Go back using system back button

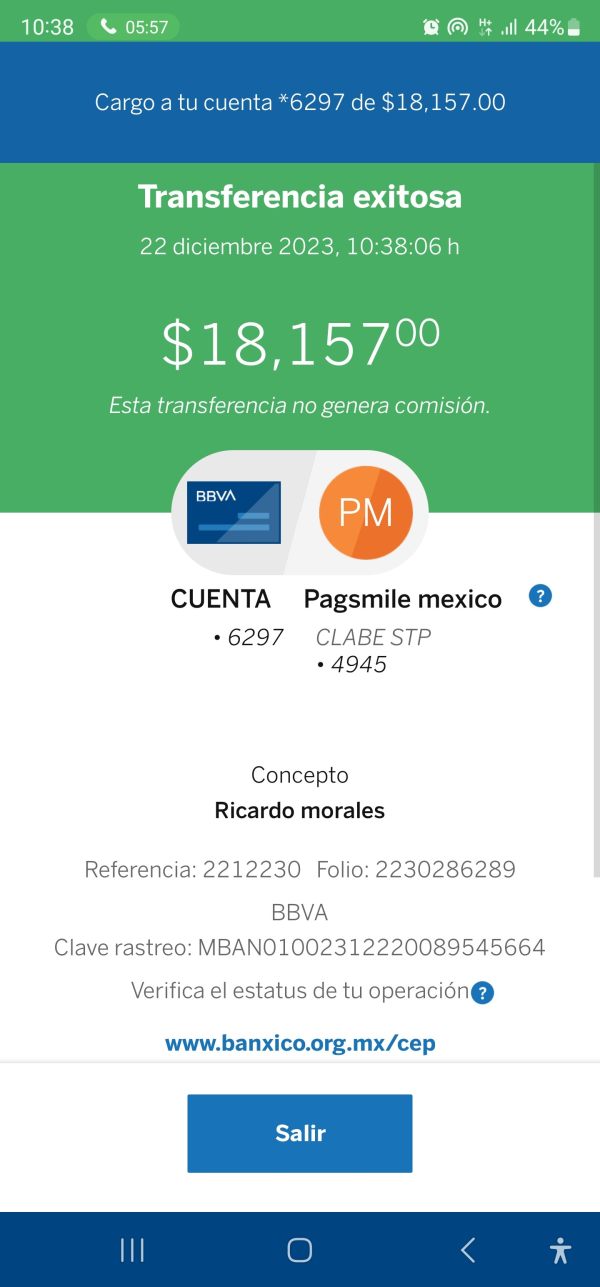point(467,1249)
